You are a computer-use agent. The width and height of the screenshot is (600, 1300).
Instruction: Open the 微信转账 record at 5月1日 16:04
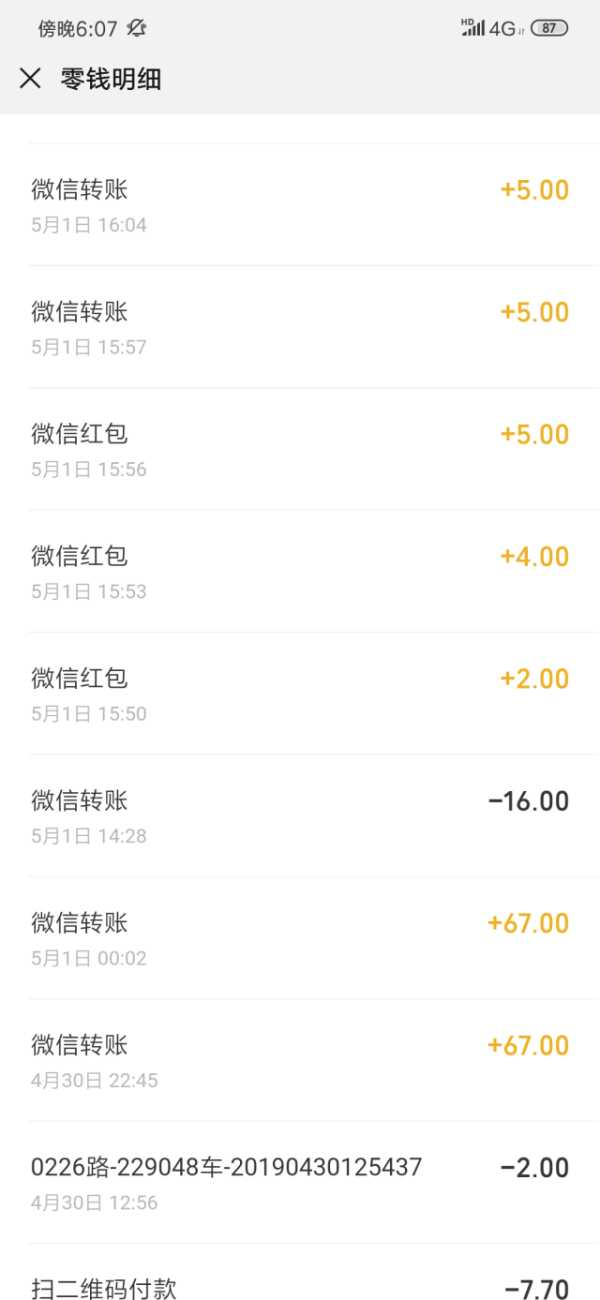click(x=300, y=205)
